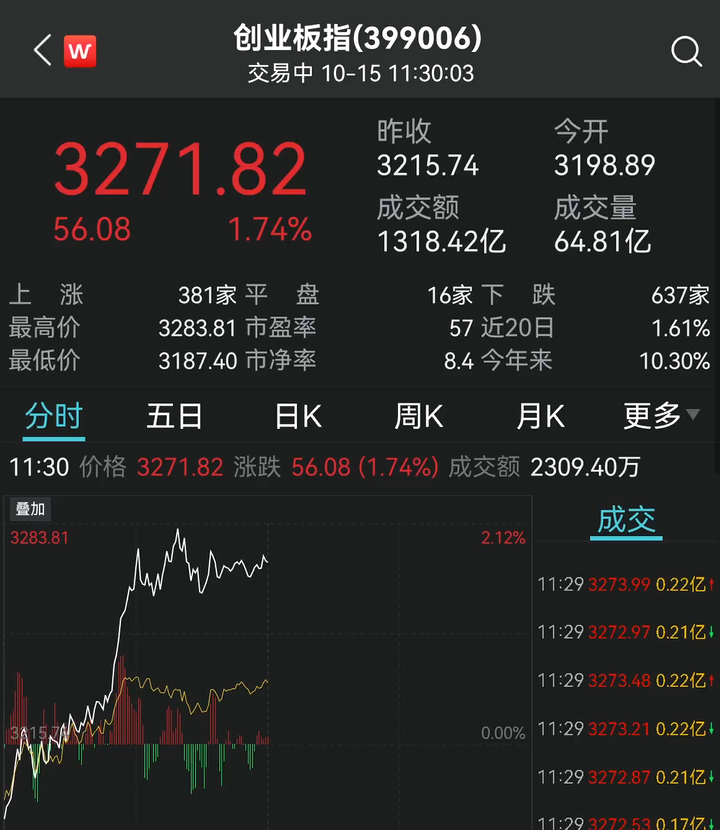Go back using the arrow icon

click(42, 51)
